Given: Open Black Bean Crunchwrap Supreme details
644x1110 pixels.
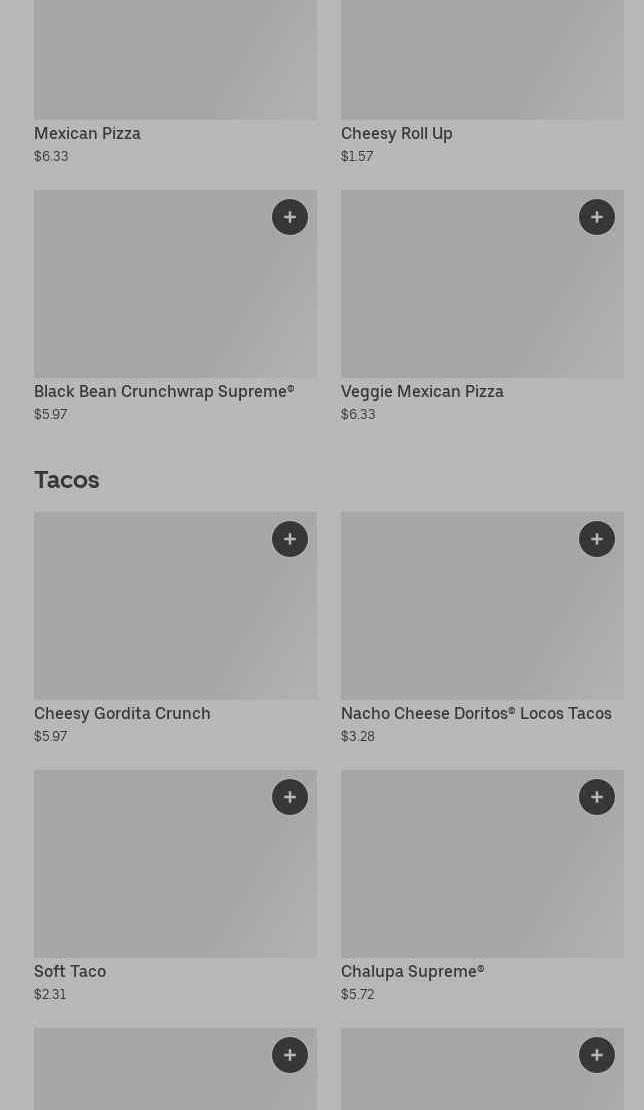Looking at the screenshot, I should pos(164,392).
